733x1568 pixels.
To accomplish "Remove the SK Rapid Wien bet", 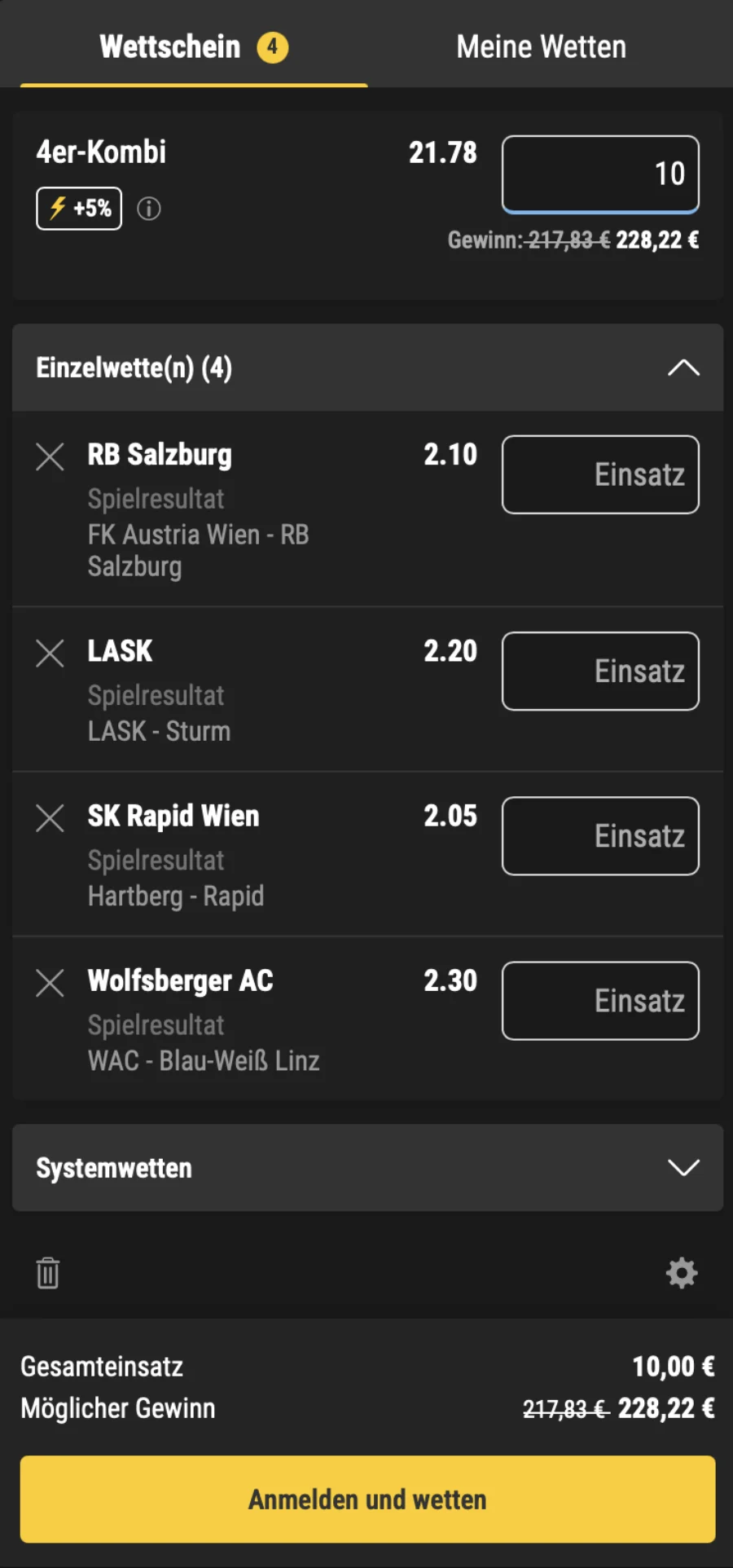I will pos(50,817).
